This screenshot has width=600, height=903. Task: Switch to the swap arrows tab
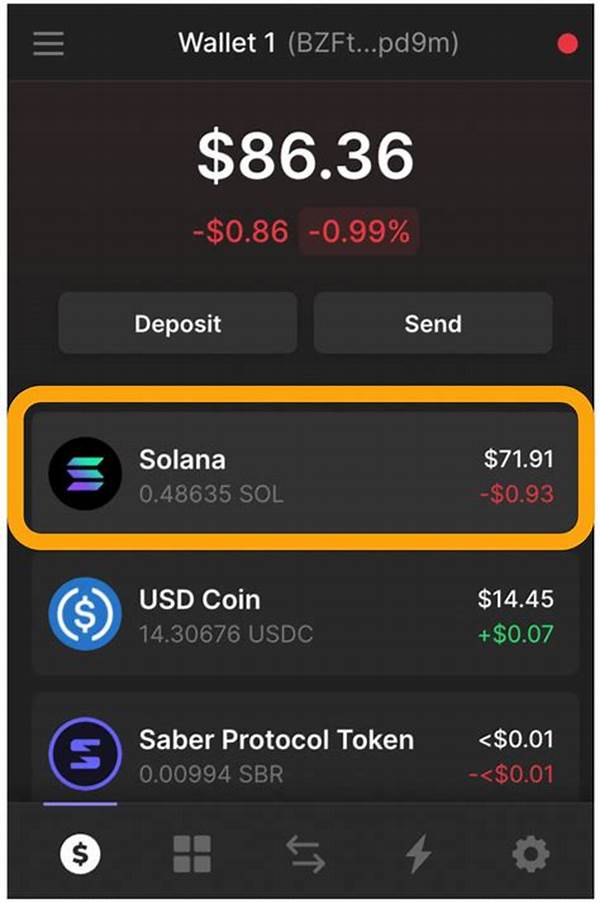(x=305, y=853)
